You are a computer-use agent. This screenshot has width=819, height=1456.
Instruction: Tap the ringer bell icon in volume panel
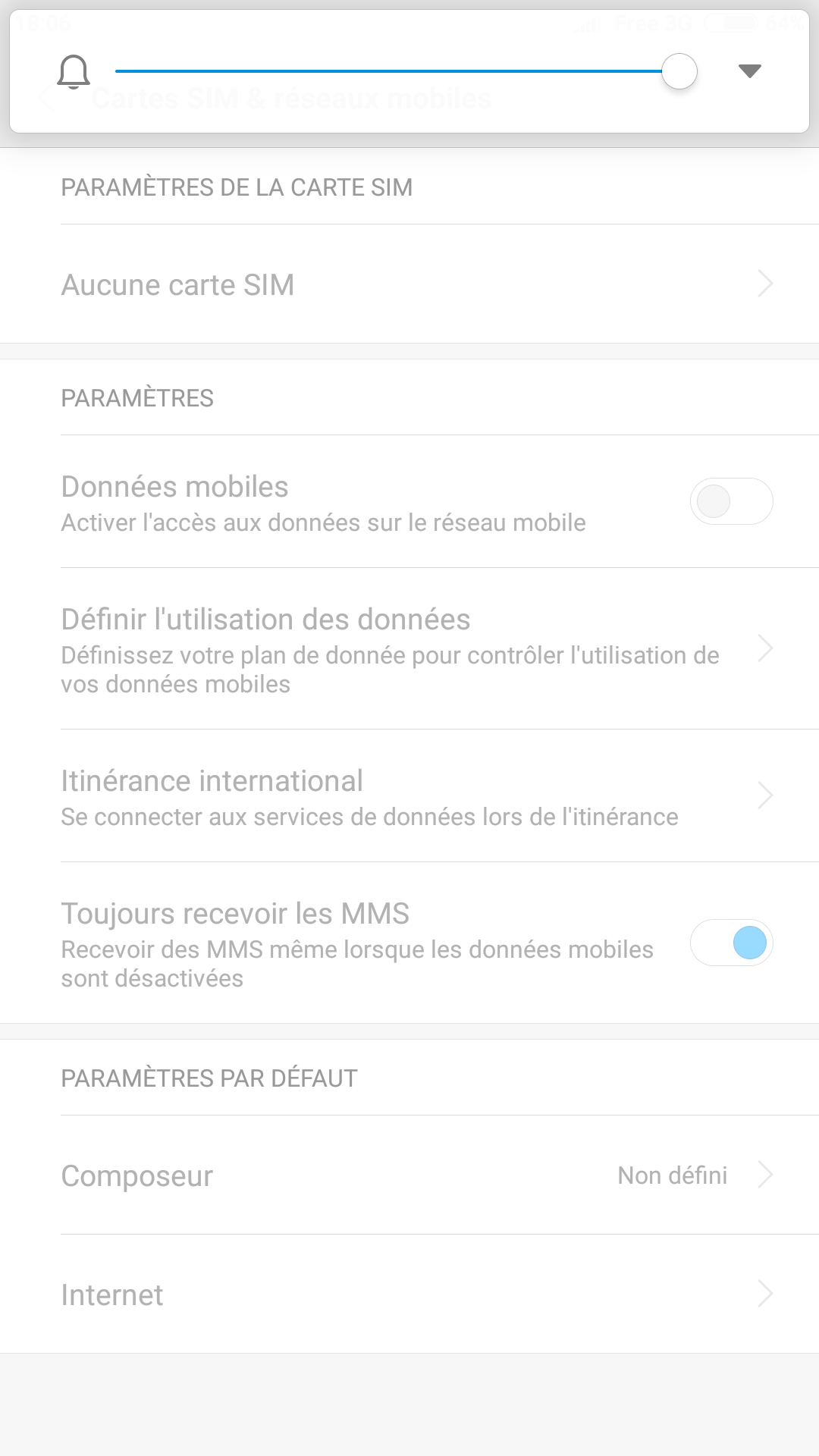[x=74, y=72]
